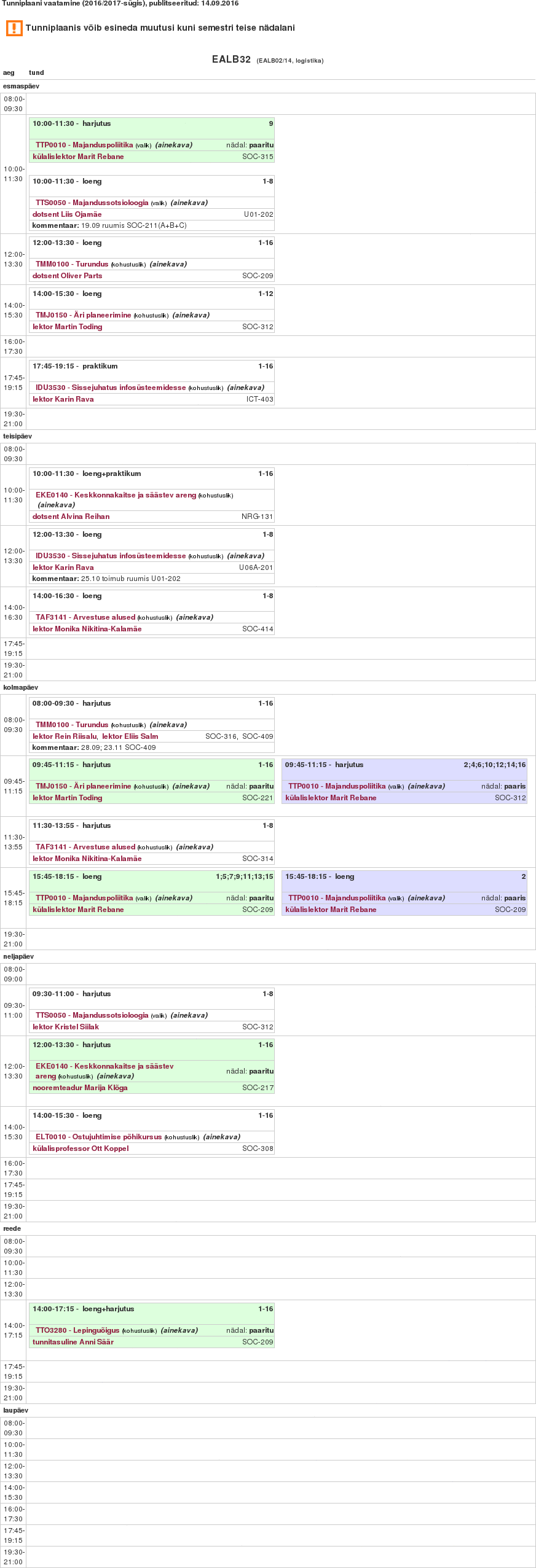The image size is (536, 1568).
Task: View külalisprofessor Ott Koppel's page
Action: (81, 1149)
